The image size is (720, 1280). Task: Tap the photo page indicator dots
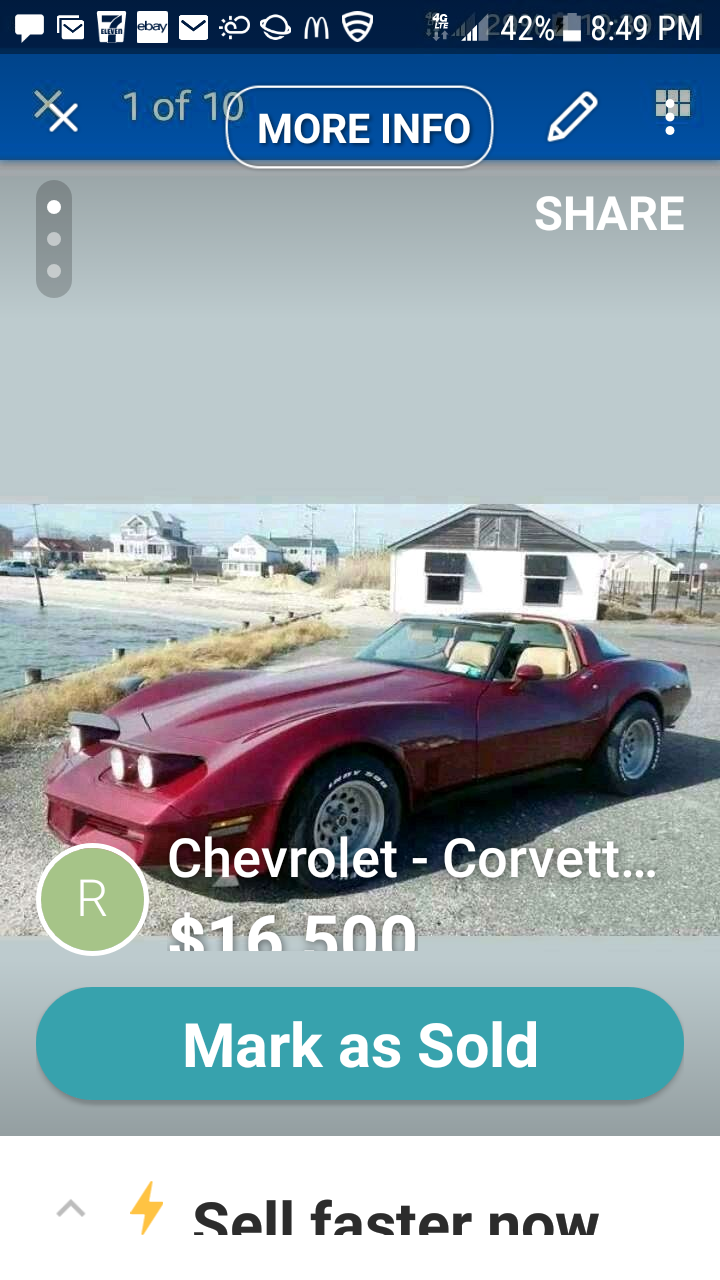pyautogui.click(x=54, y=239)
